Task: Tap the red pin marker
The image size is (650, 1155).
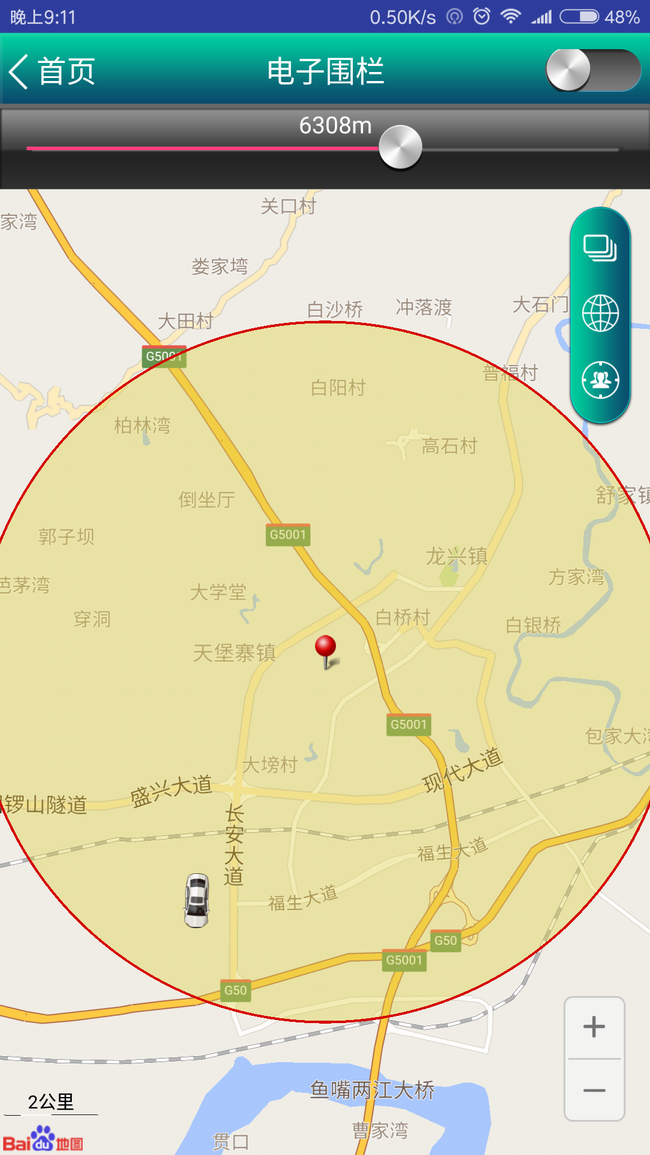Action: (326, 650)
